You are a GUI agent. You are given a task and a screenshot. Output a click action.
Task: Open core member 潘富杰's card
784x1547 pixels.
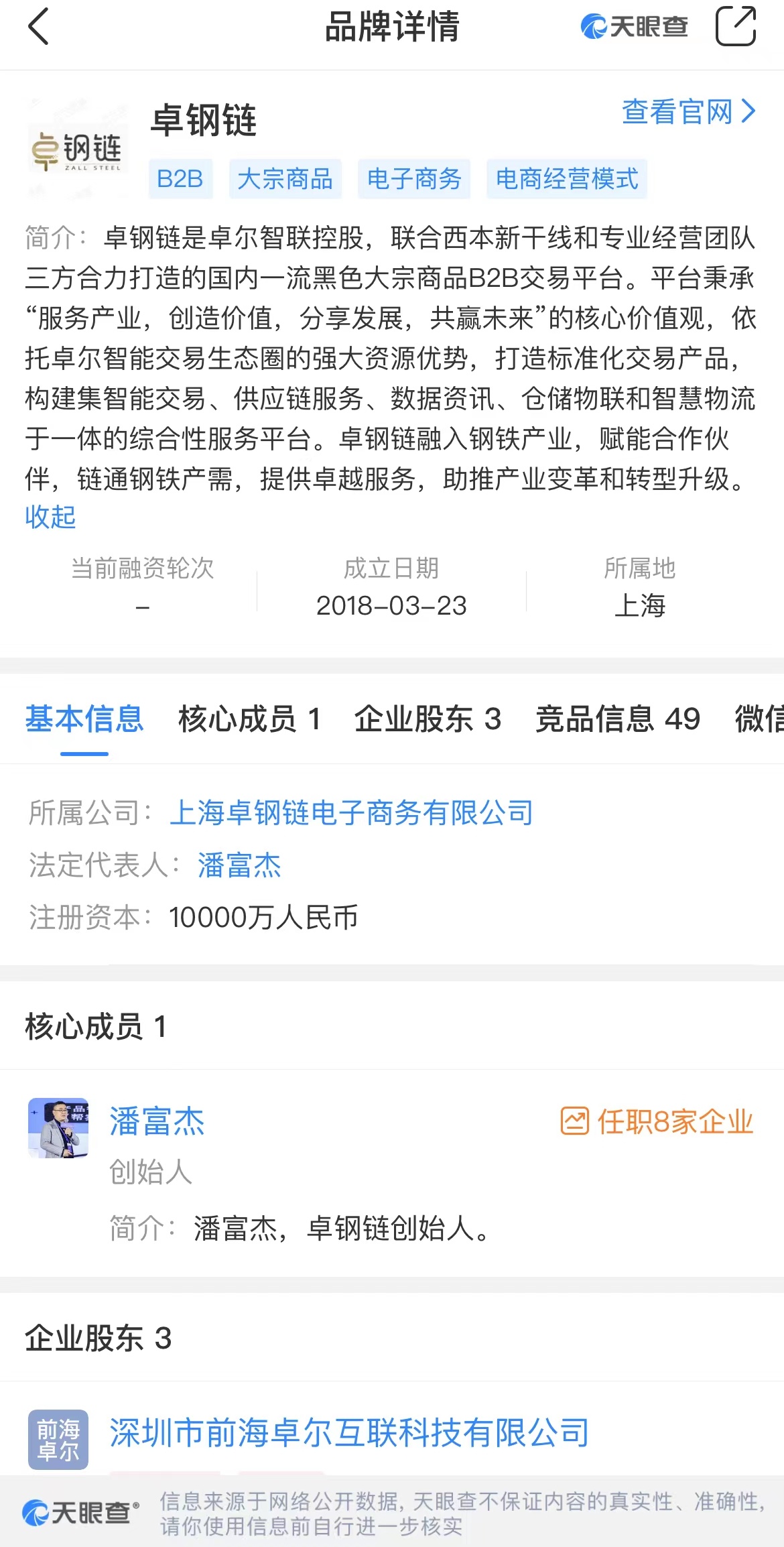[157, 1121]
